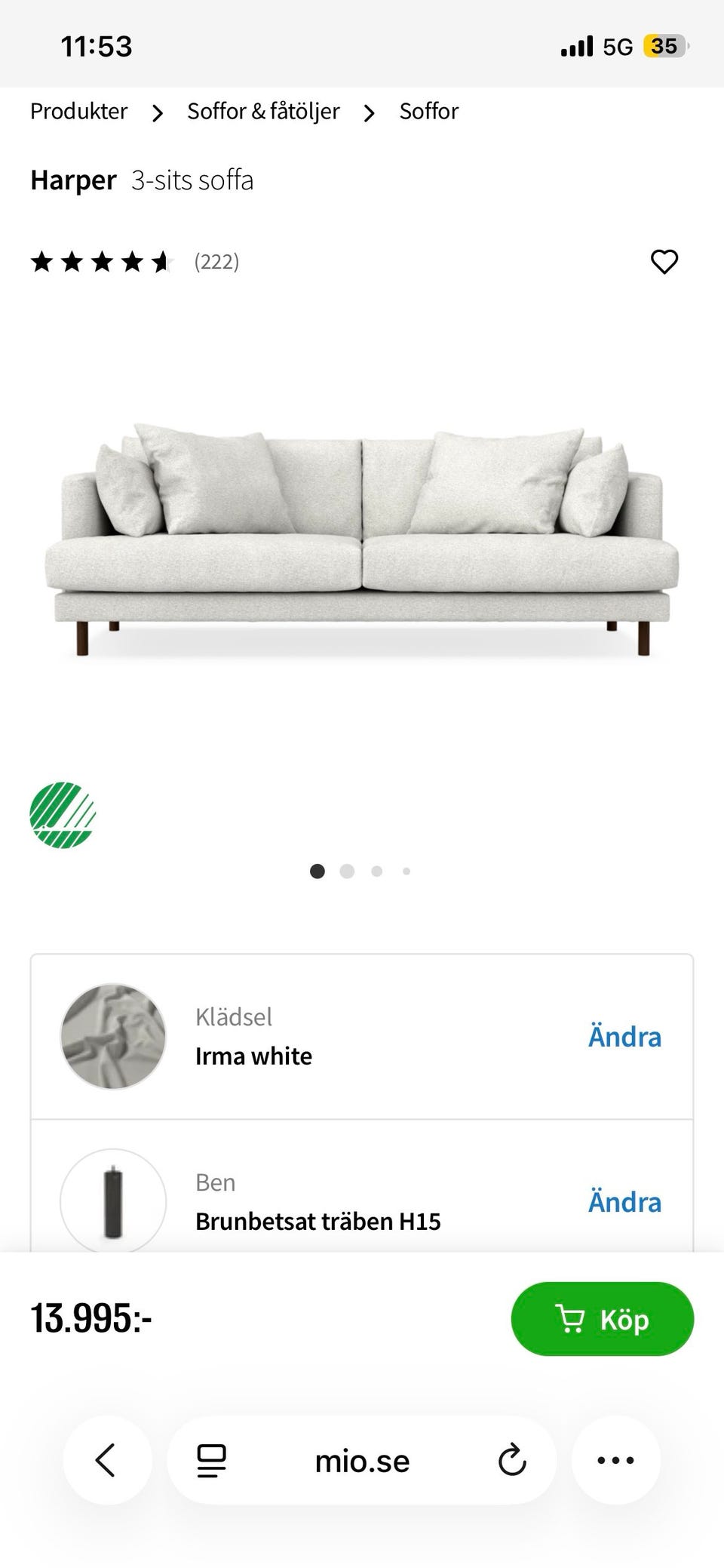
Task: Tap the active first carousel indicator
Action: tap(318, 871)
